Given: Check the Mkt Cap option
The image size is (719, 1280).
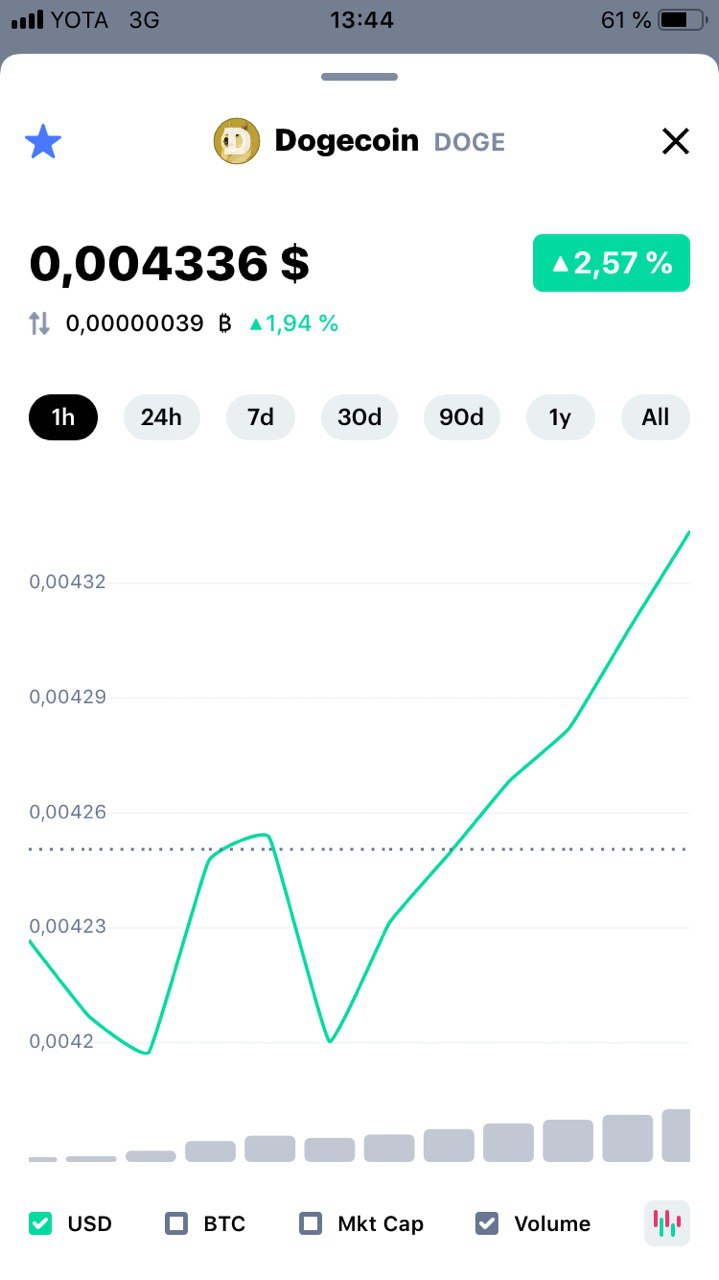Looking at the screenshot, I should (x=311, y=1223).
